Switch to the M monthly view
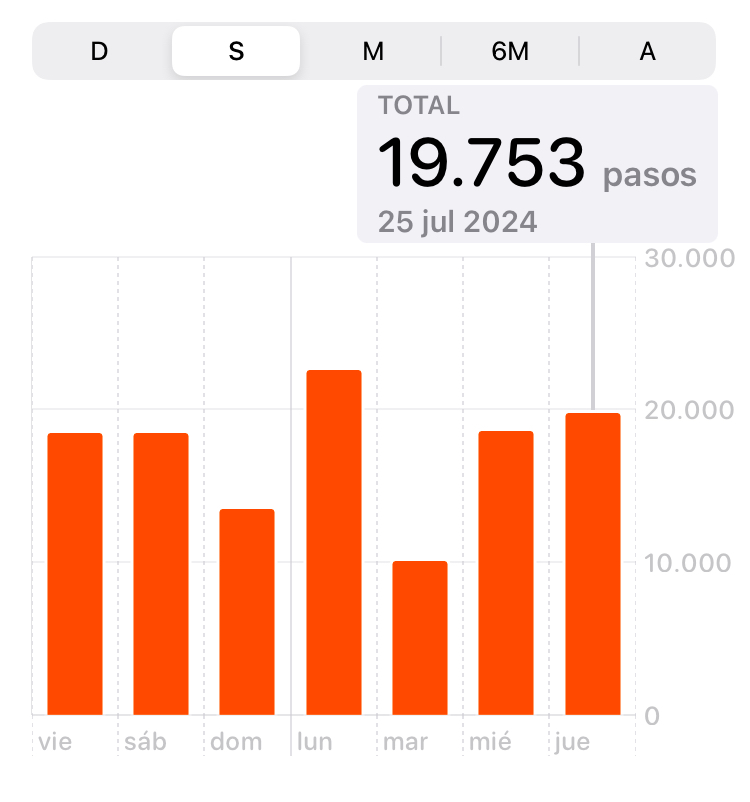This screenshot has width=750, height=802. click(373, 51)
